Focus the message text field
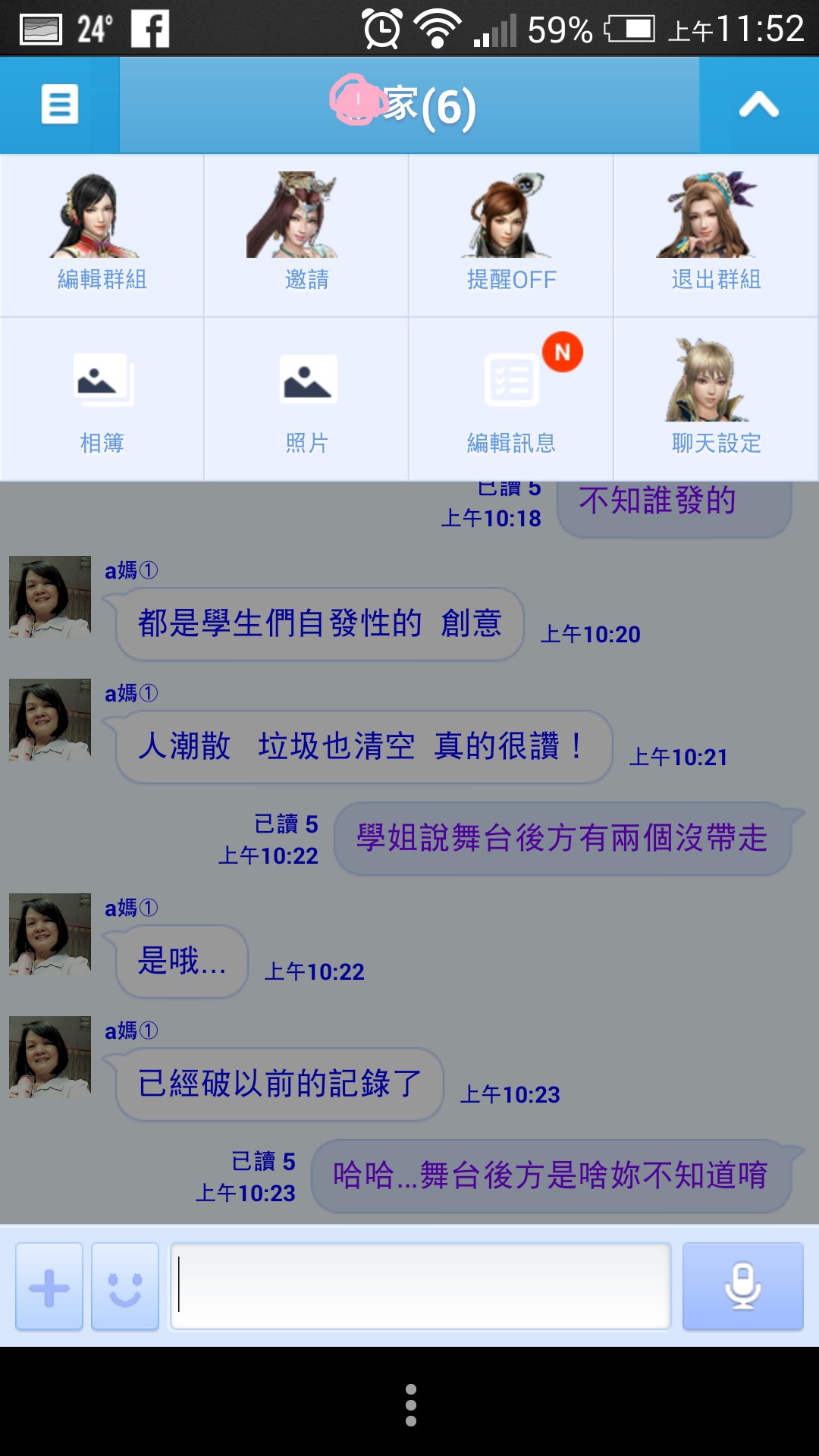Viewport: 819px width, 1456px height. click(x=421, y=1285)
